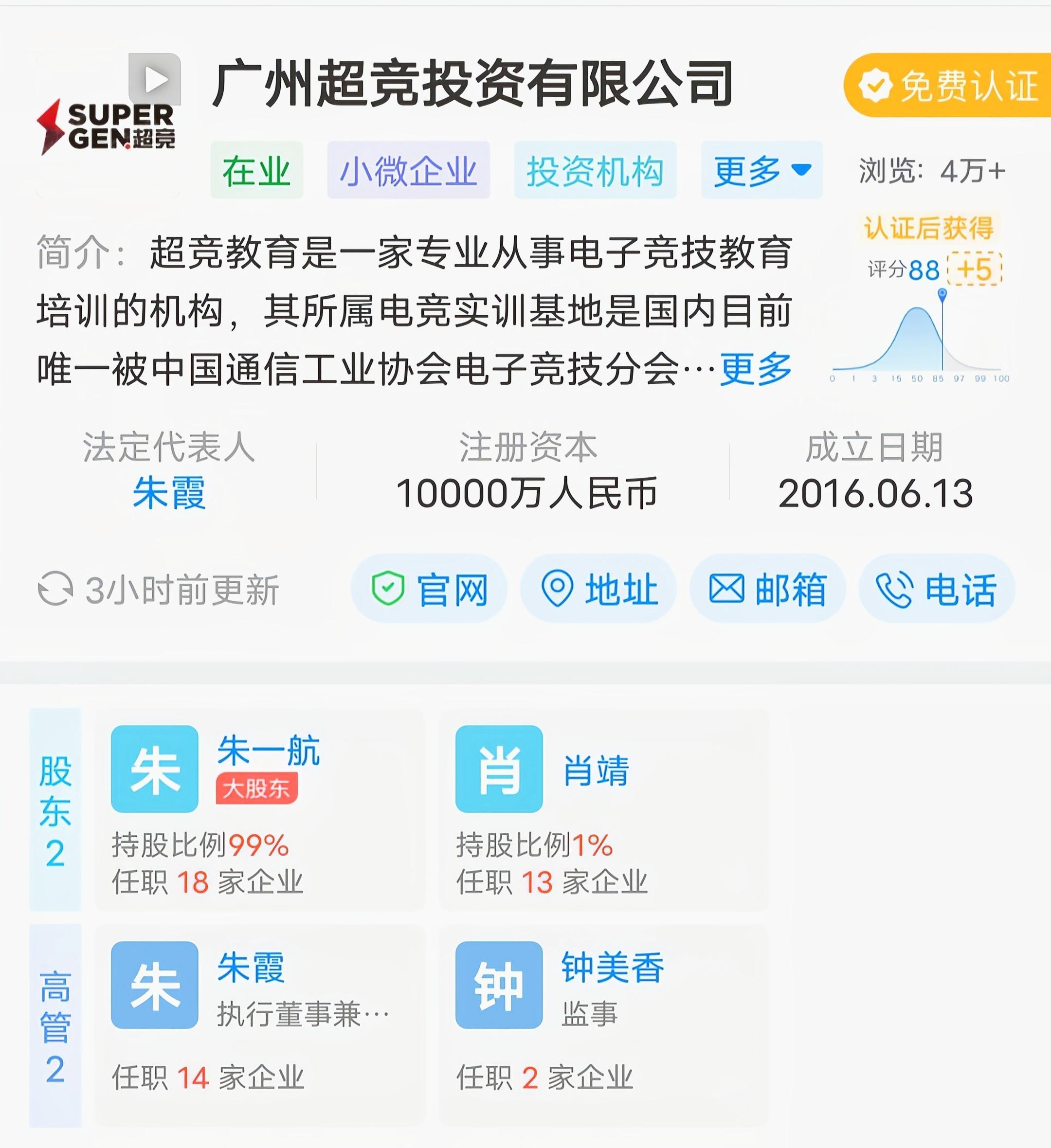The image size is (1051, 1148).
Task: Show the company 邮箱
Action: coord(767,589)
